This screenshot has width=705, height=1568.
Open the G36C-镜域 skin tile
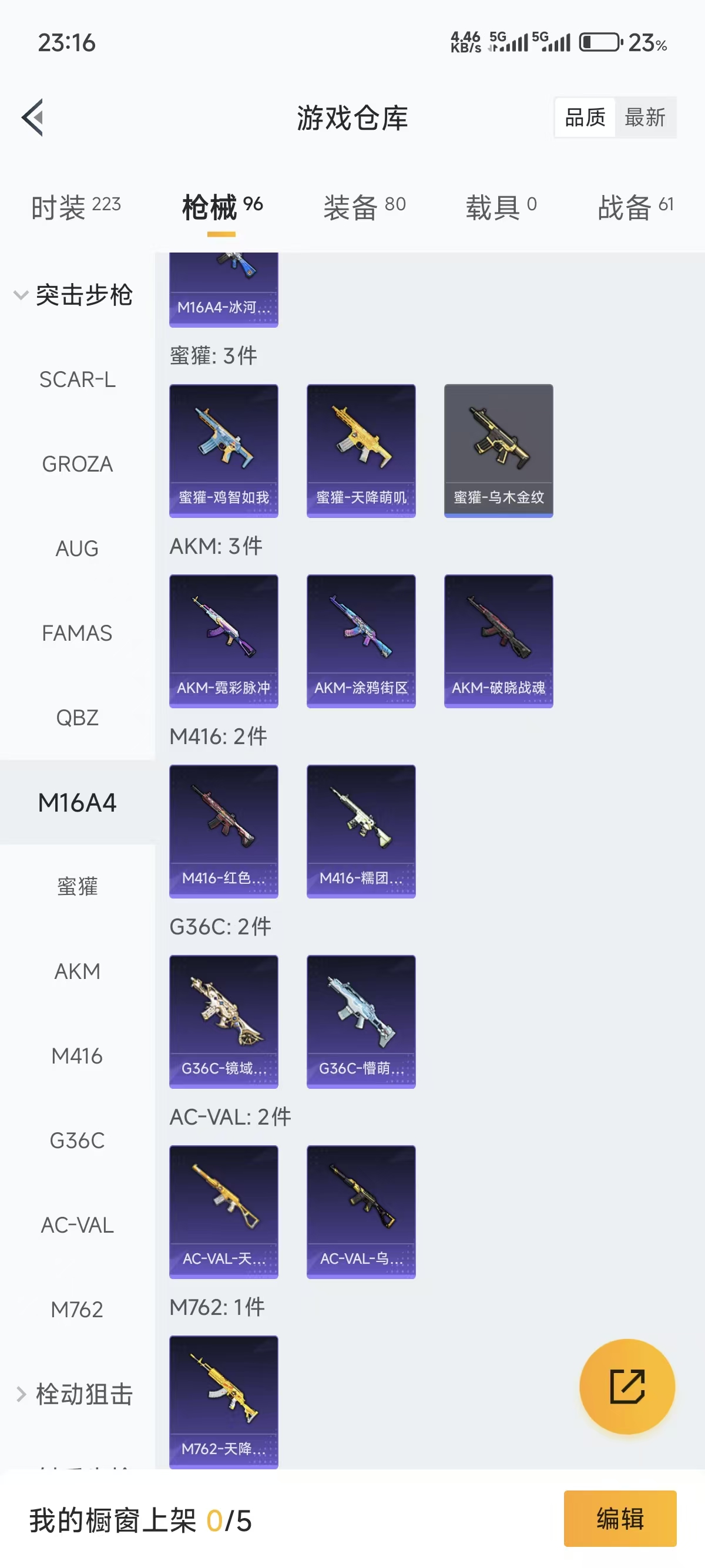point(223,1021)
